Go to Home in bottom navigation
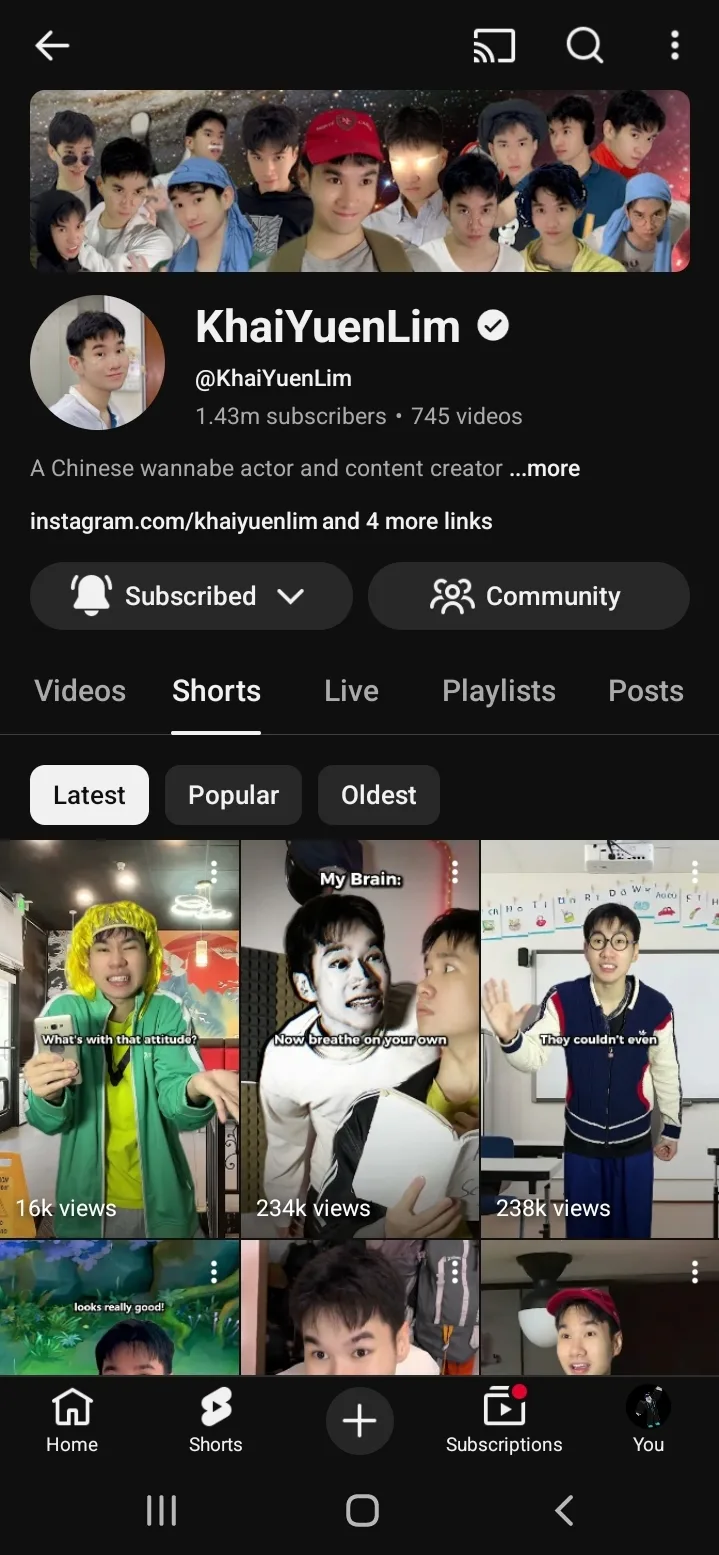 72,1421
